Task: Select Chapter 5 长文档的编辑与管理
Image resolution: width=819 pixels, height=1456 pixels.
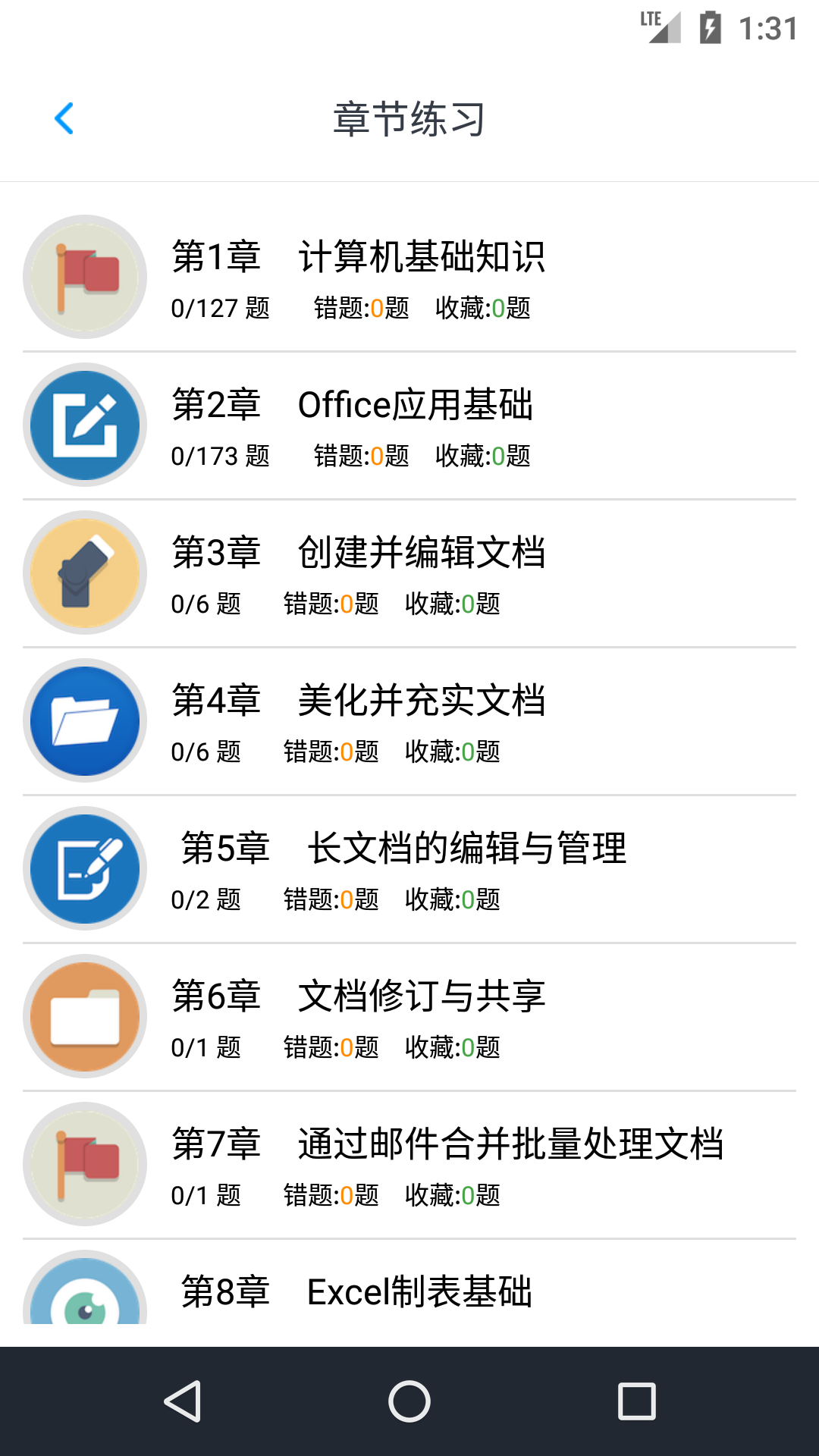Action: [x=406, y=849]
